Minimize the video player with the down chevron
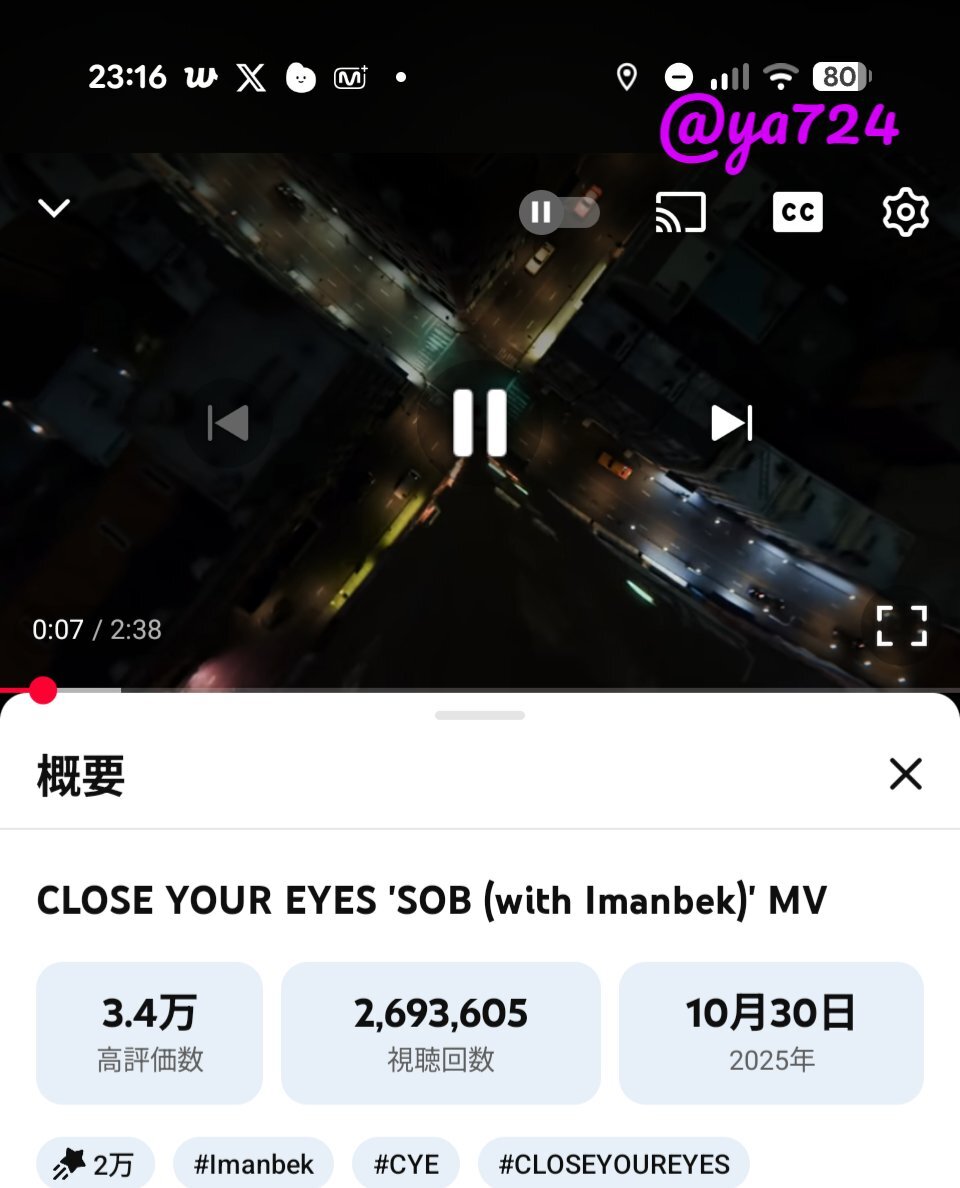Screen dimensions: 960x1188 tap(54, 208)
